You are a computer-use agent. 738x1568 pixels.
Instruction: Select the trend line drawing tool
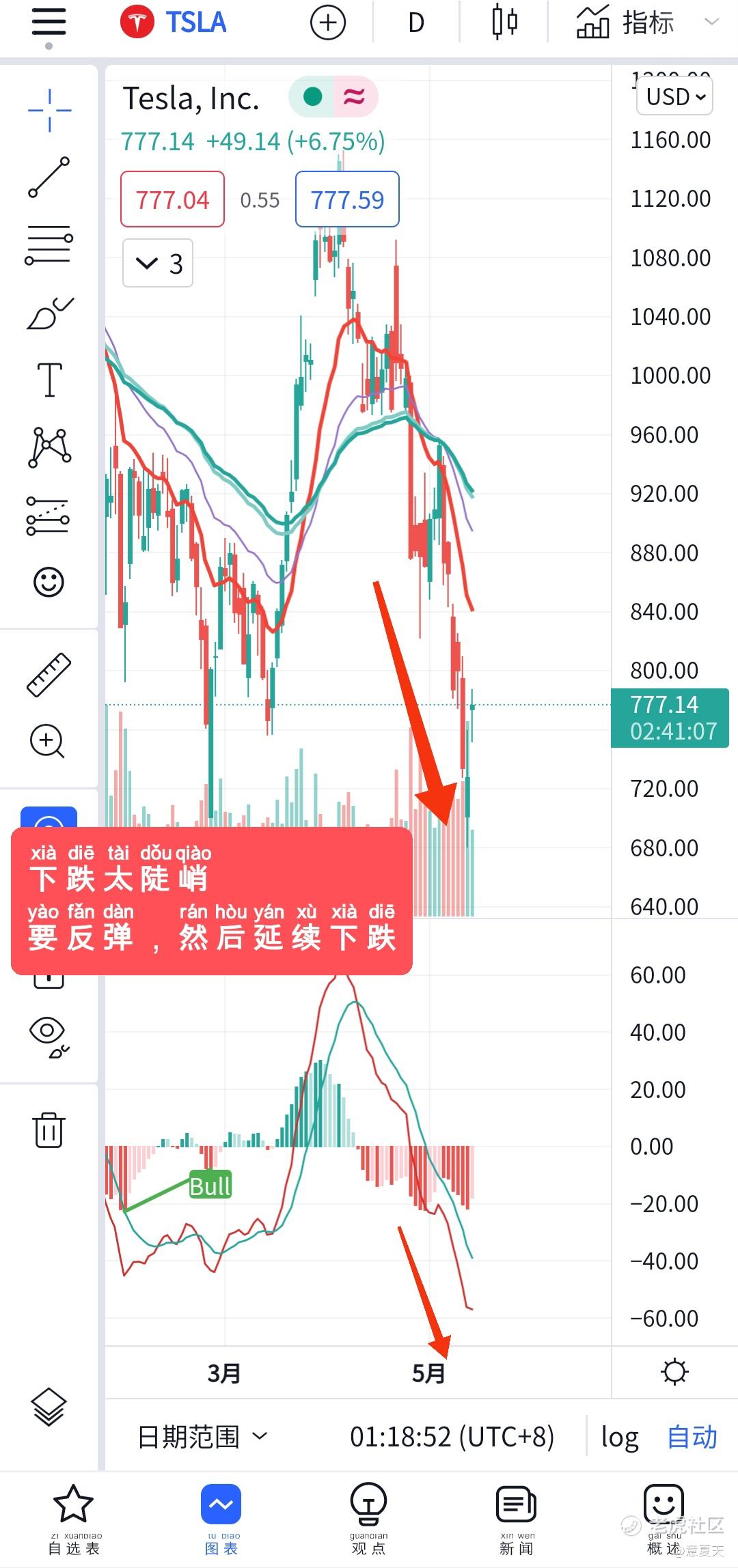(49, 177)
